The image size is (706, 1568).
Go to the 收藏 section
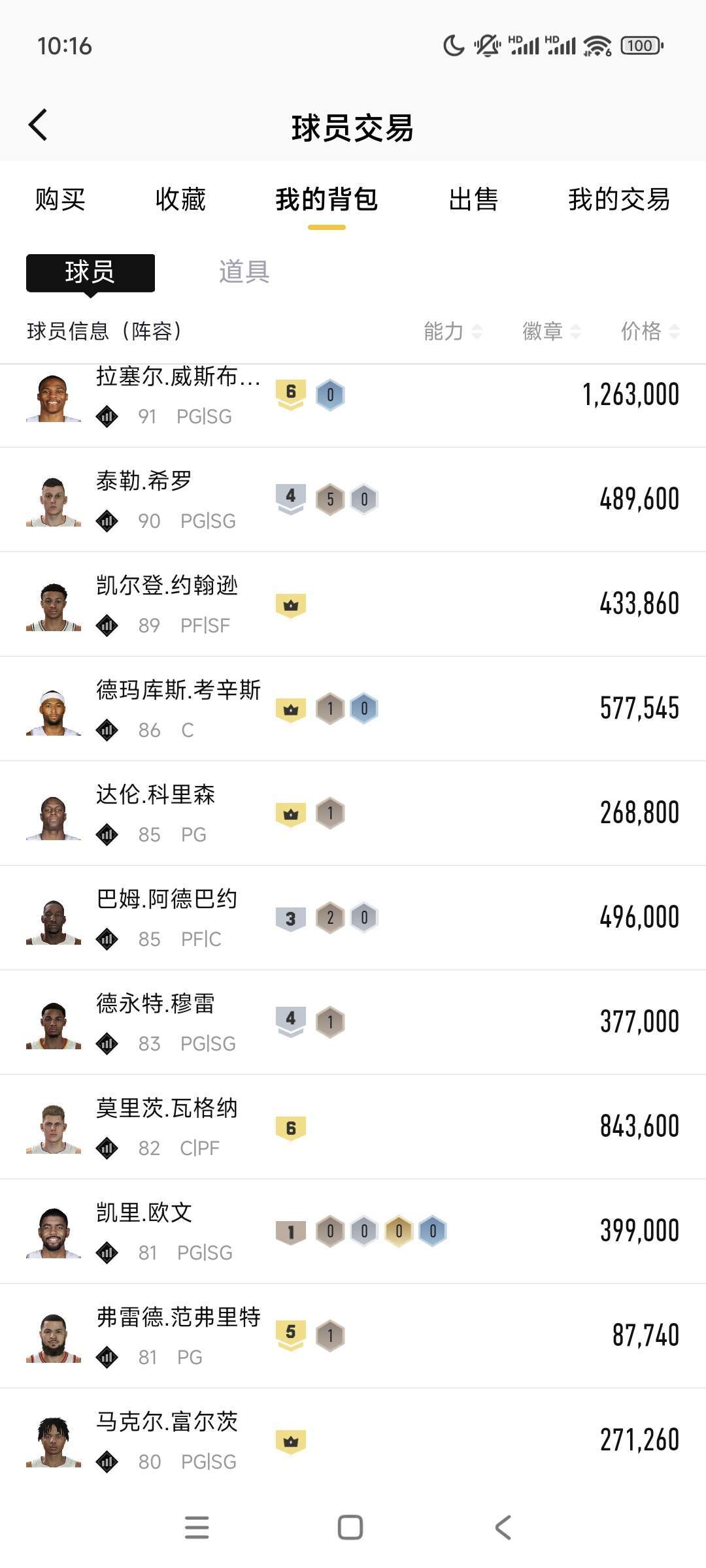coord(180,201)
